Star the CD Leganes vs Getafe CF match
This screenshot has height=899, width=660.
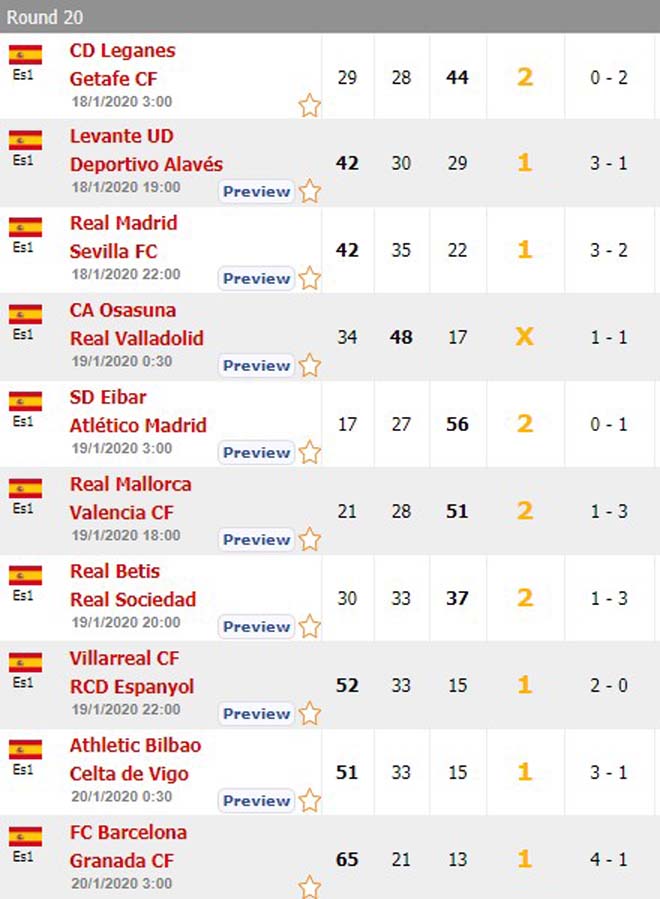click(x=310, y=105)
